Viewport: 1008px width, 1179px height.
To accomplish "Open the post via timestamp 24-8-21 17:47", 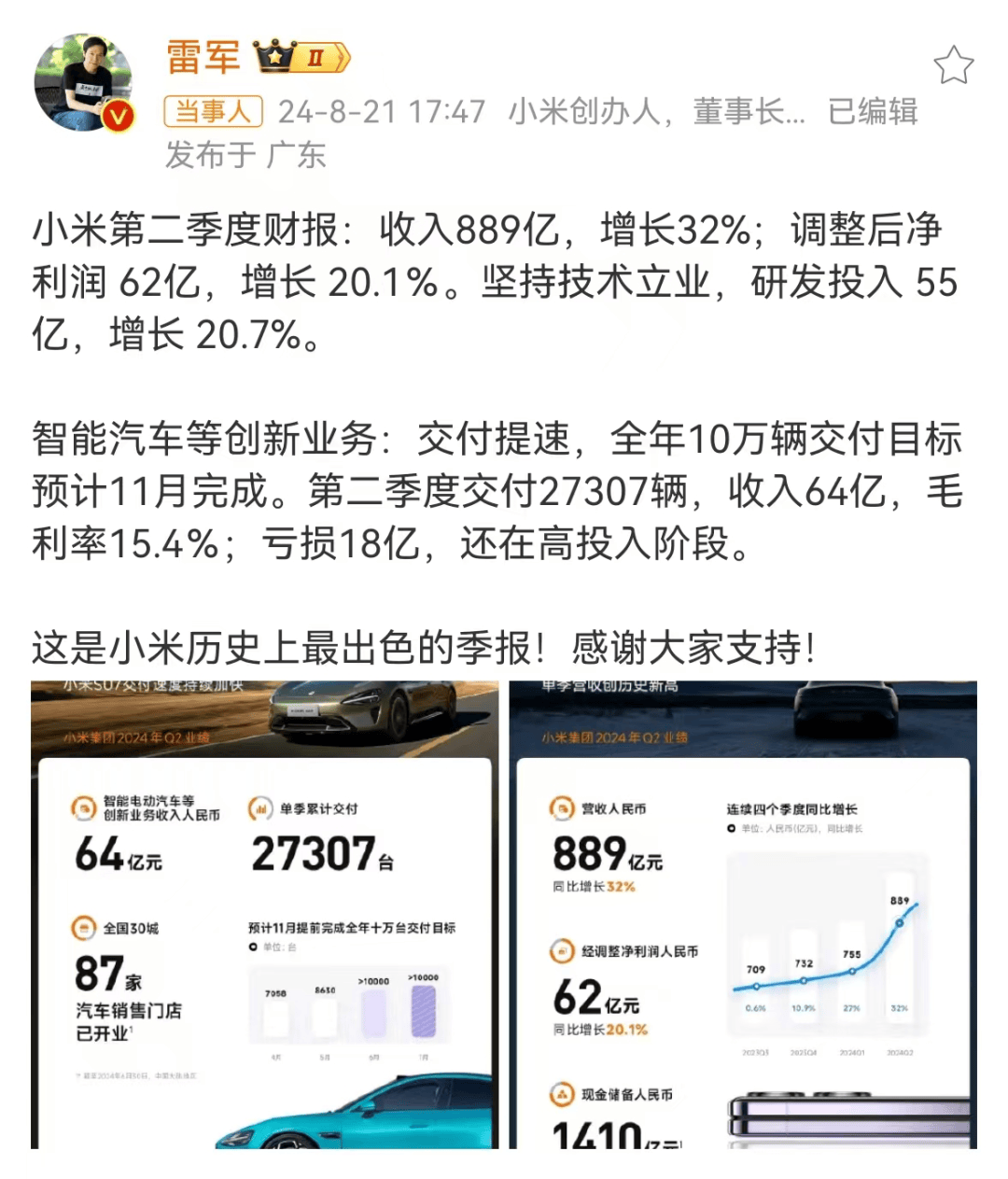I will click(x=373, y=112).
